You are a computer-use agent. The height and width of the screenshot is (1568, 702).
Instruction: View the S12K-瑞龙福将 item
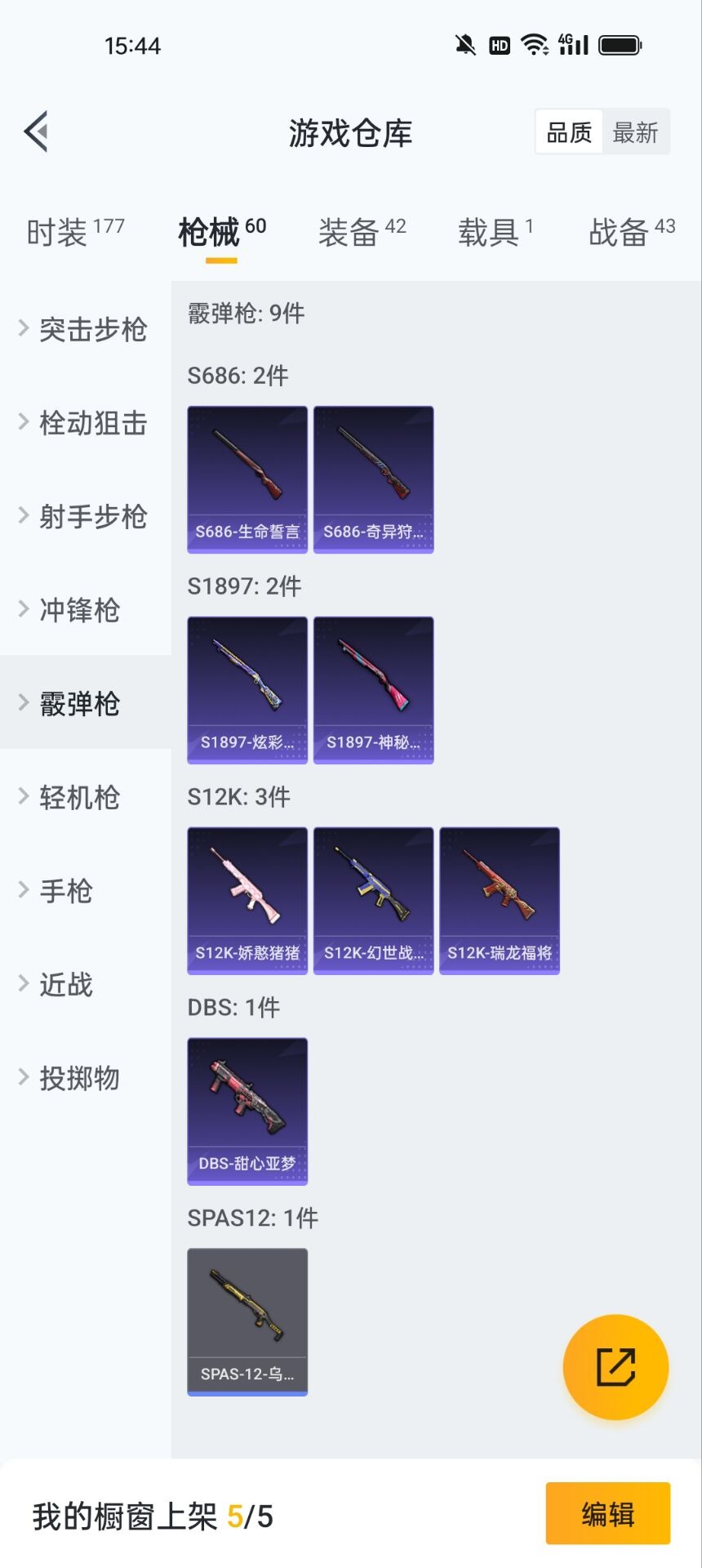point(500,901)
